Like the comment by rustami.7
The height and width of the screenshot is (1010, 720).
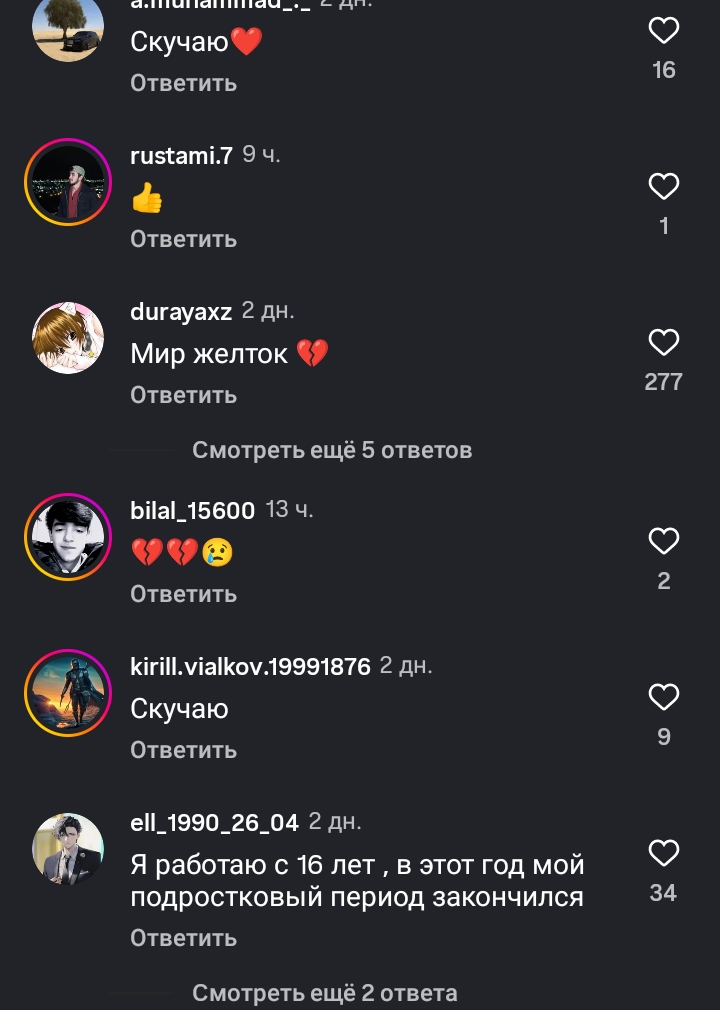coord(663,187)
